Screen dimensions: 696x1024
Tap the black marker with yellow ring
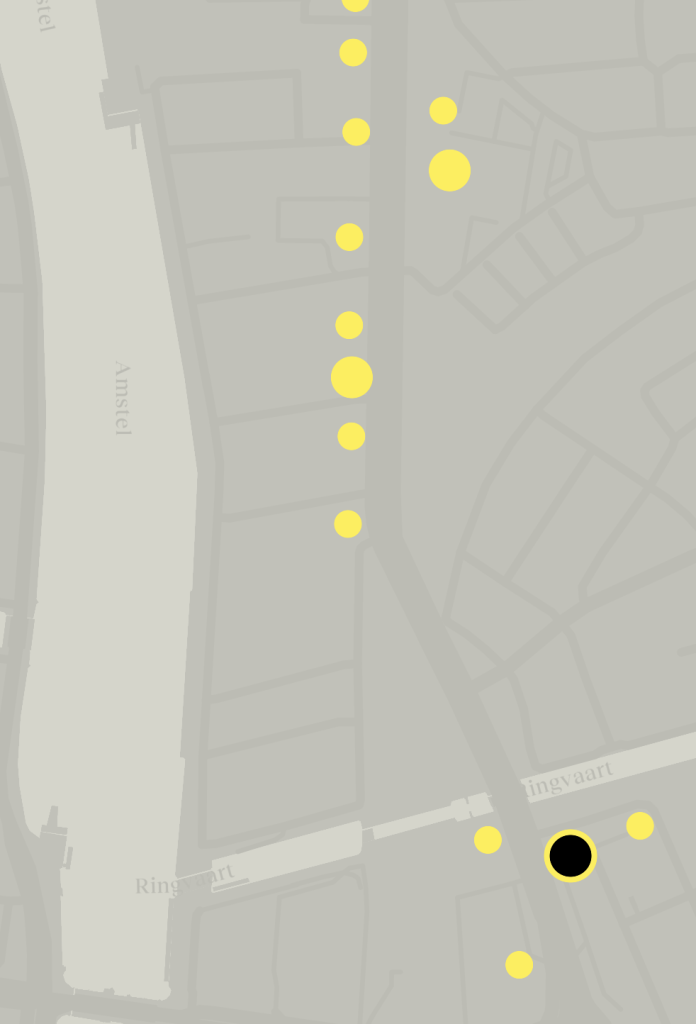point(570,856)
